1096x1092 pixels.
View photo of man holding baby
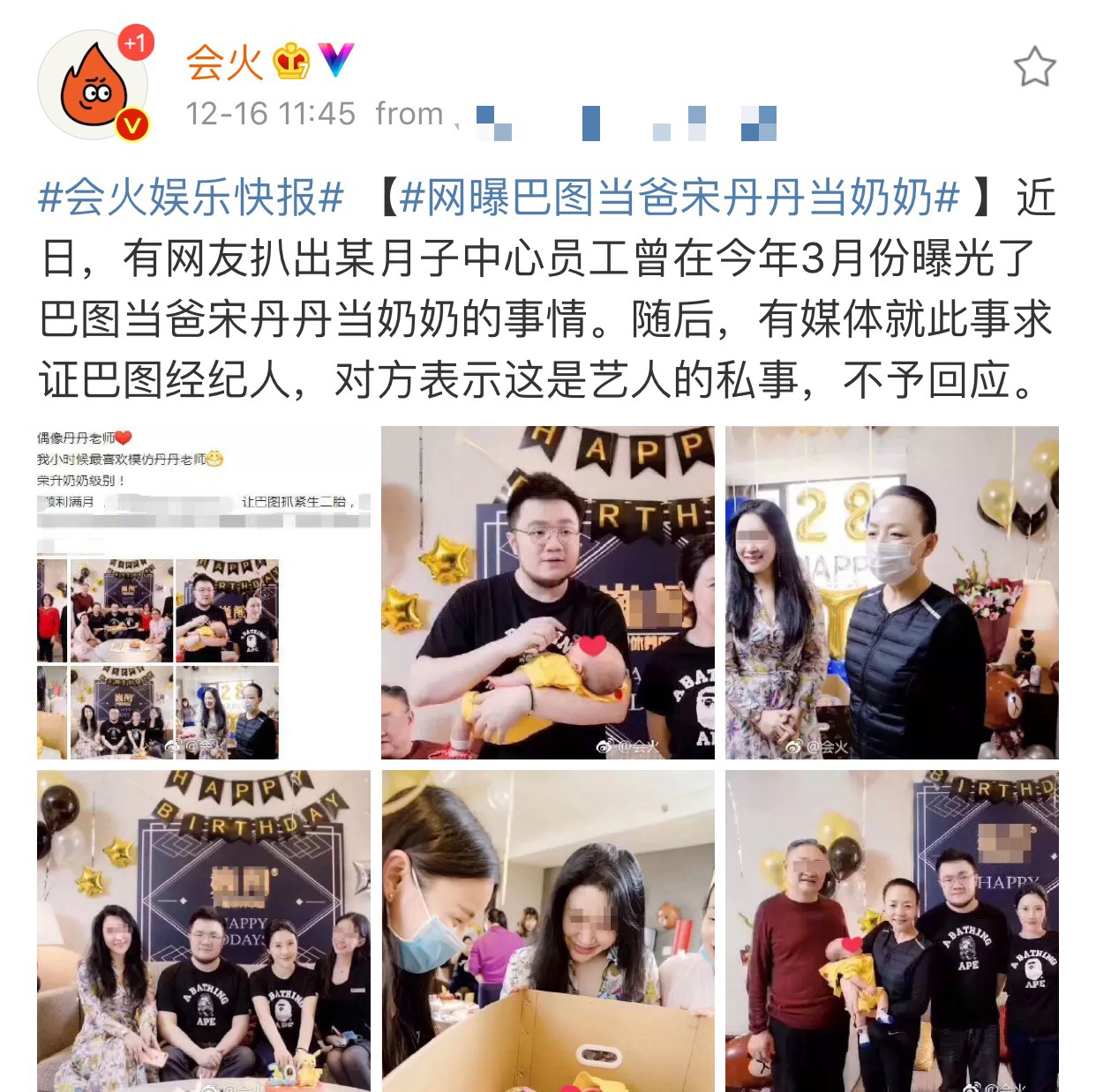547,593
